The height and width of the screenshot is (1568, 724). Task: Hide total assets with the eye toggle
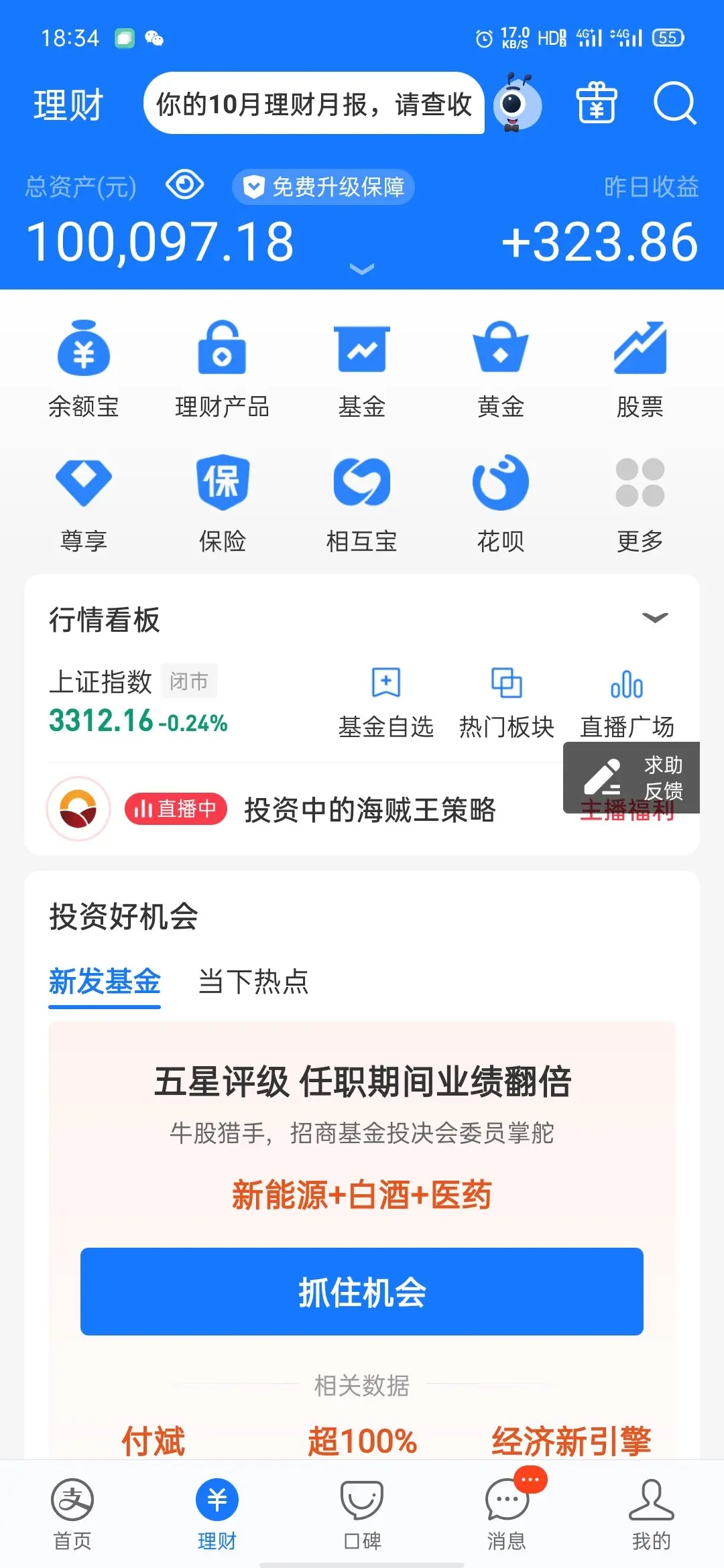pos(184,186)
